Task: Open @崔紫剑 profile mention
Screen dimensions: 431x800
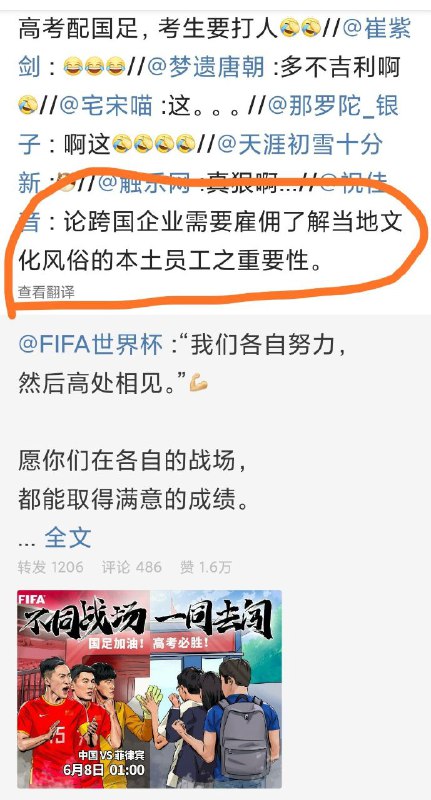Action: [x=377, y=29]
